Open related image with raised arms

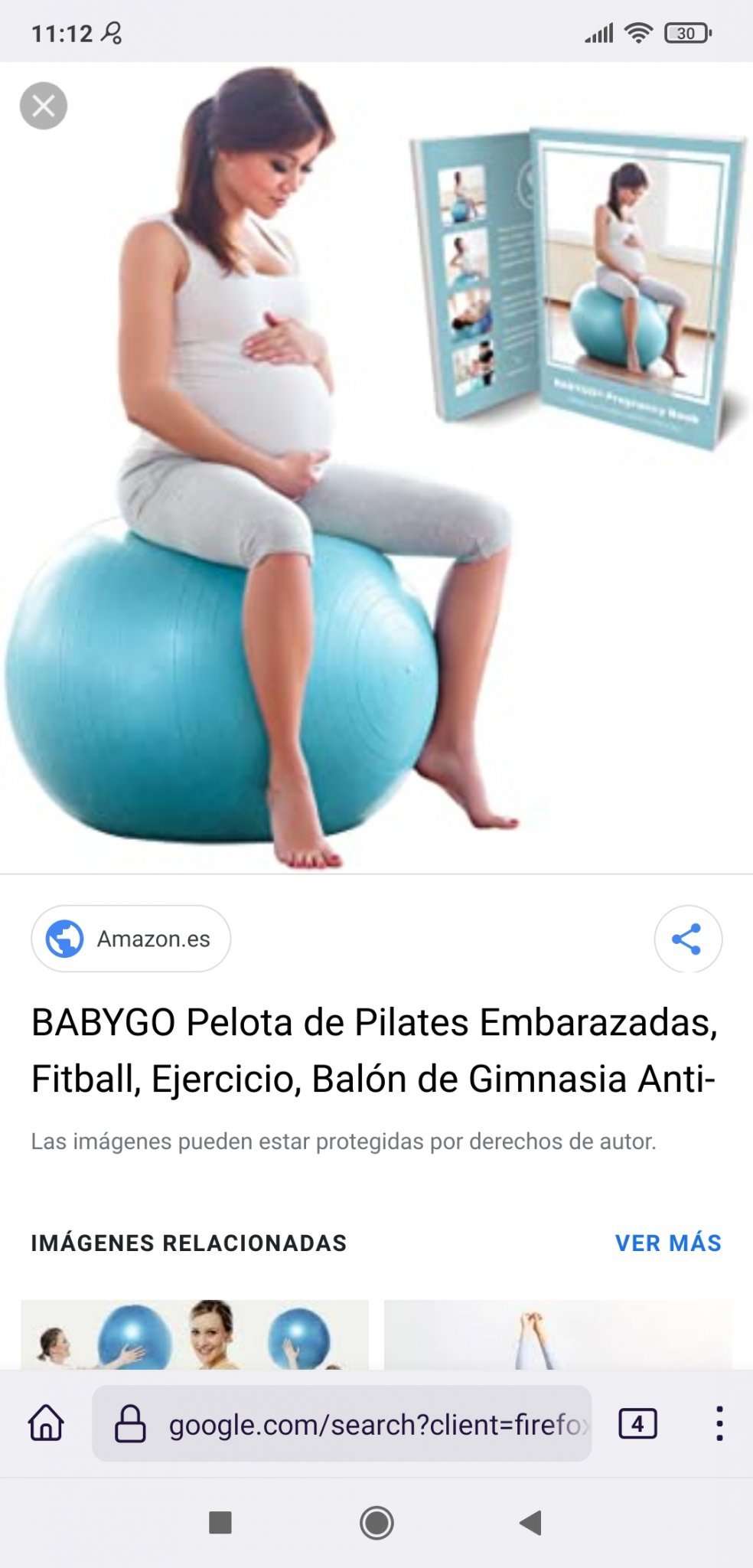tap(557, 1334)
